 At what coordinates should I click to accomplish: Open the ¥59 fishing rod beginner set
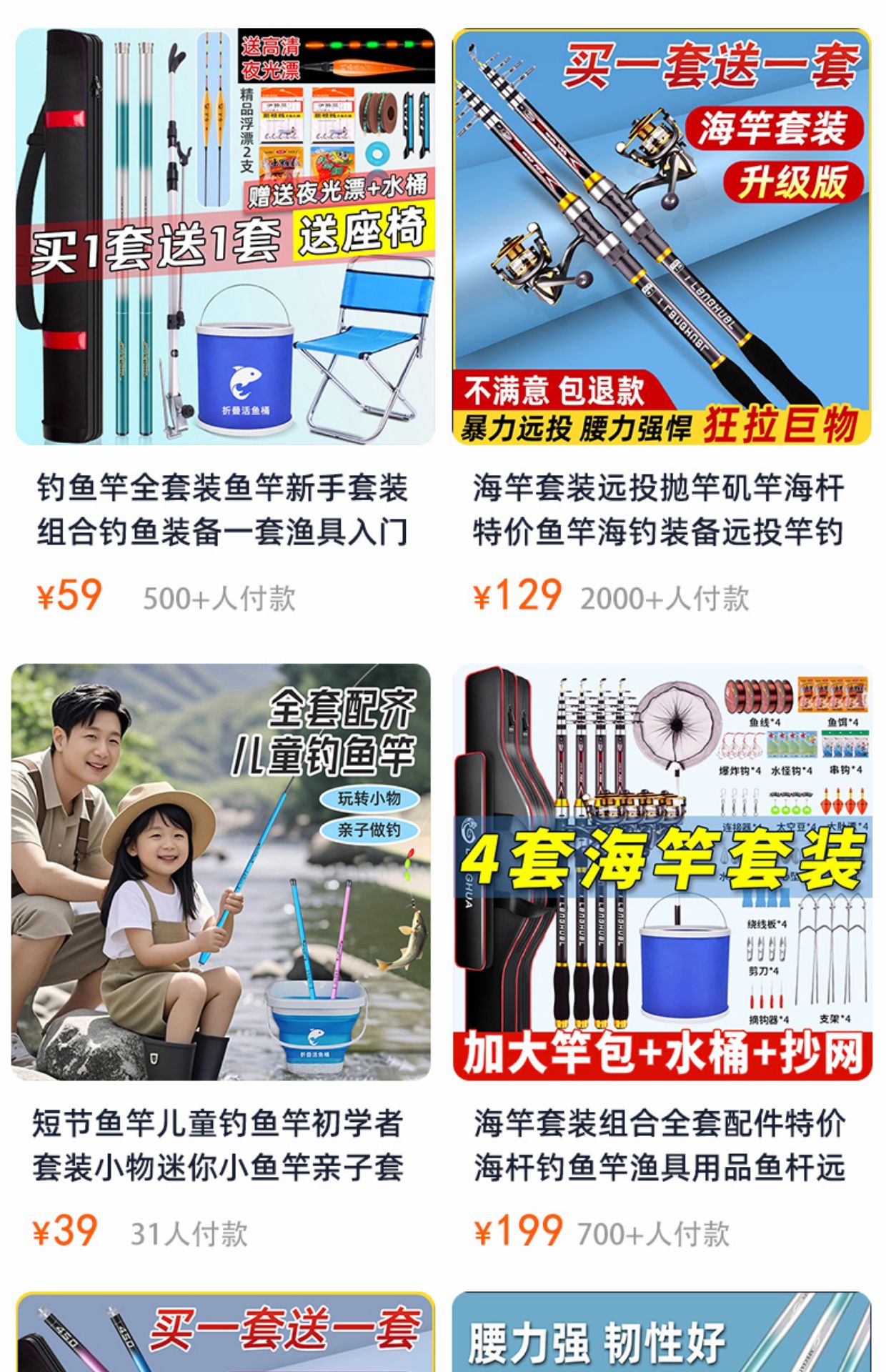[225, 237]
